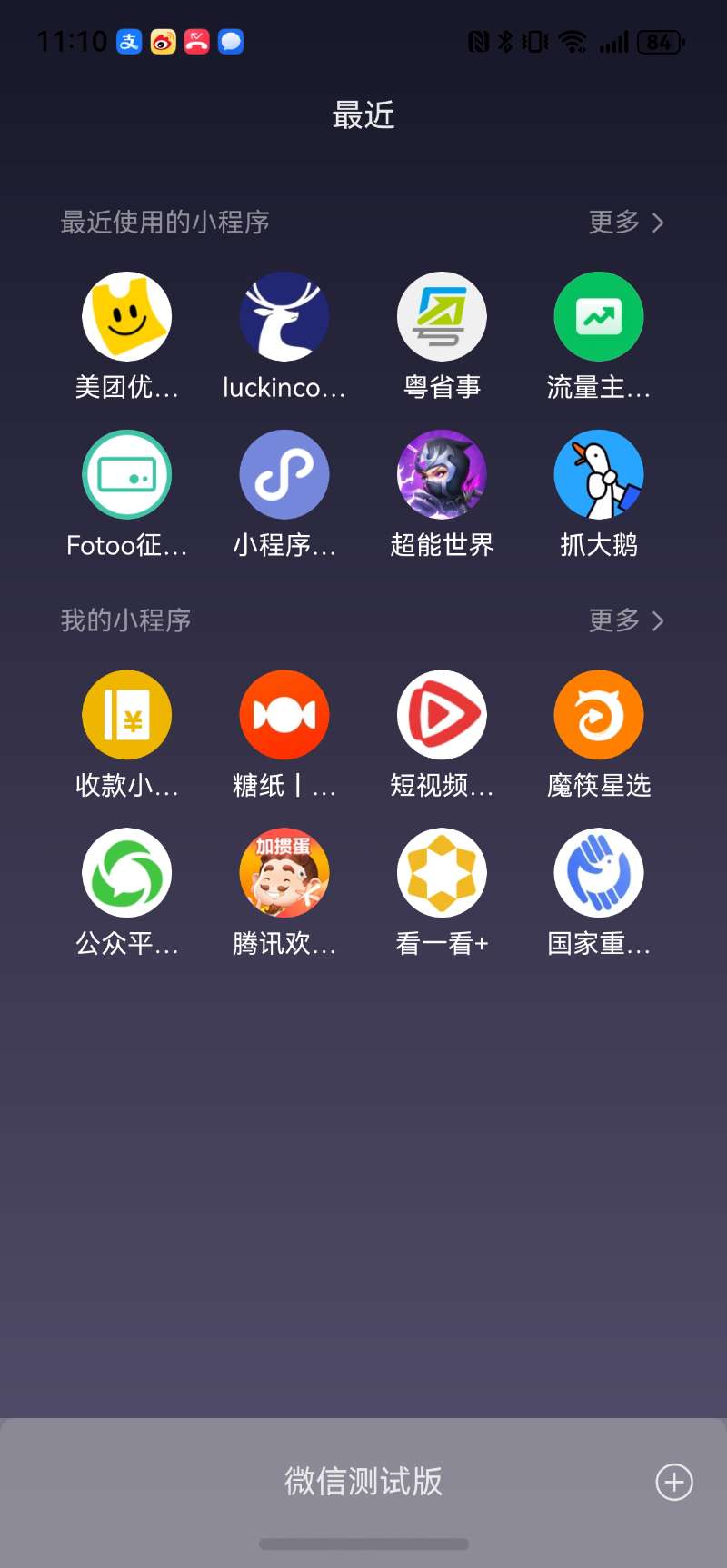Launch the luckincoffee mini program
The image size is (727, 1568).
tap(284, 317)
